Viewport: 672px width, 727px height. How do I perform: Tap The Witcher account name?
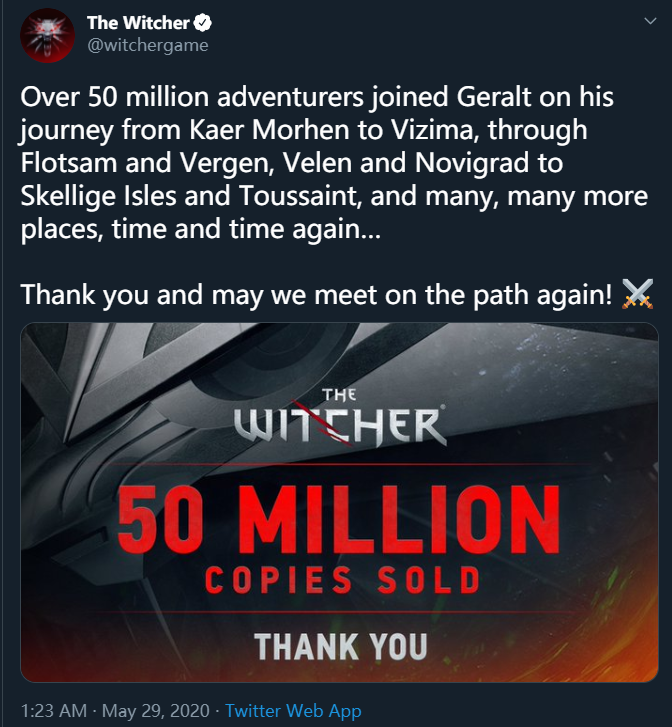point(139,23)
